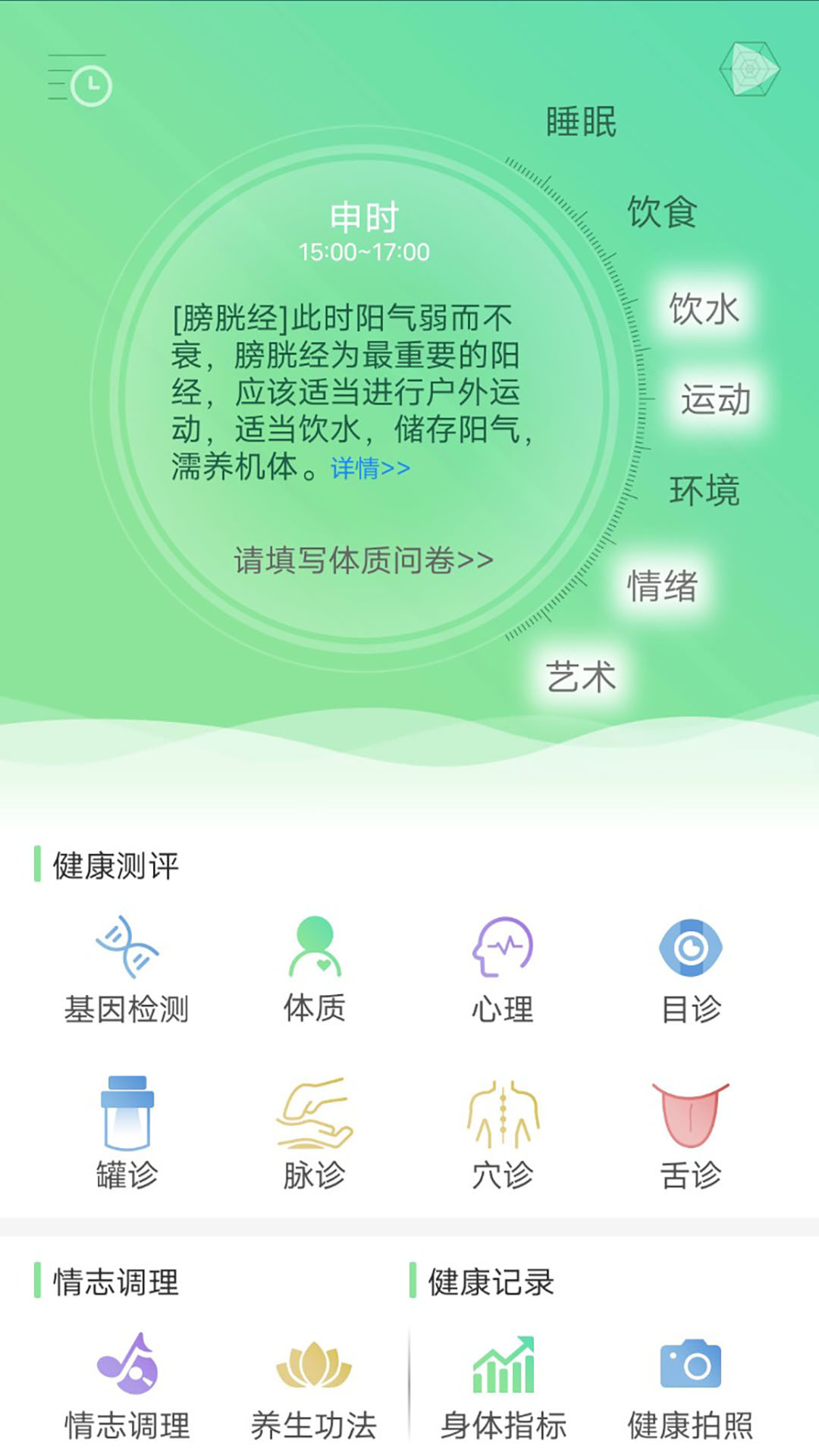Open the 详情>> link
This screenshot has height=1456, width=819.
[370, 468]
